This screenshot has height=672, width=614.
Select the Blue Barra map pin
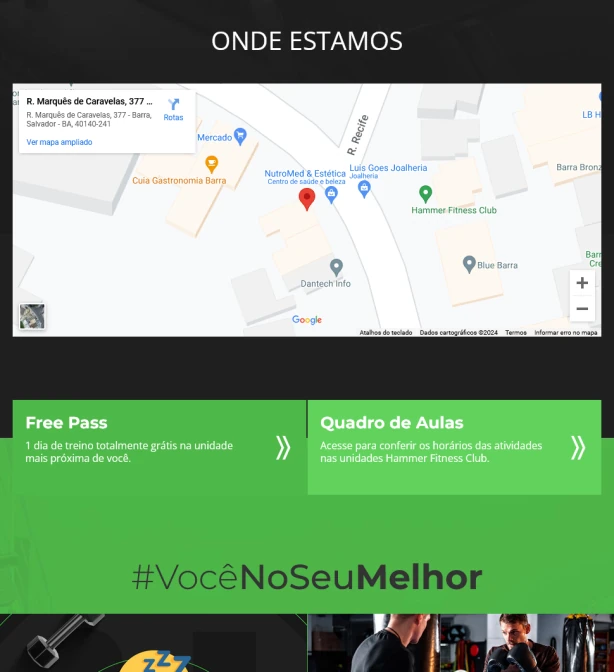[469, 264]
